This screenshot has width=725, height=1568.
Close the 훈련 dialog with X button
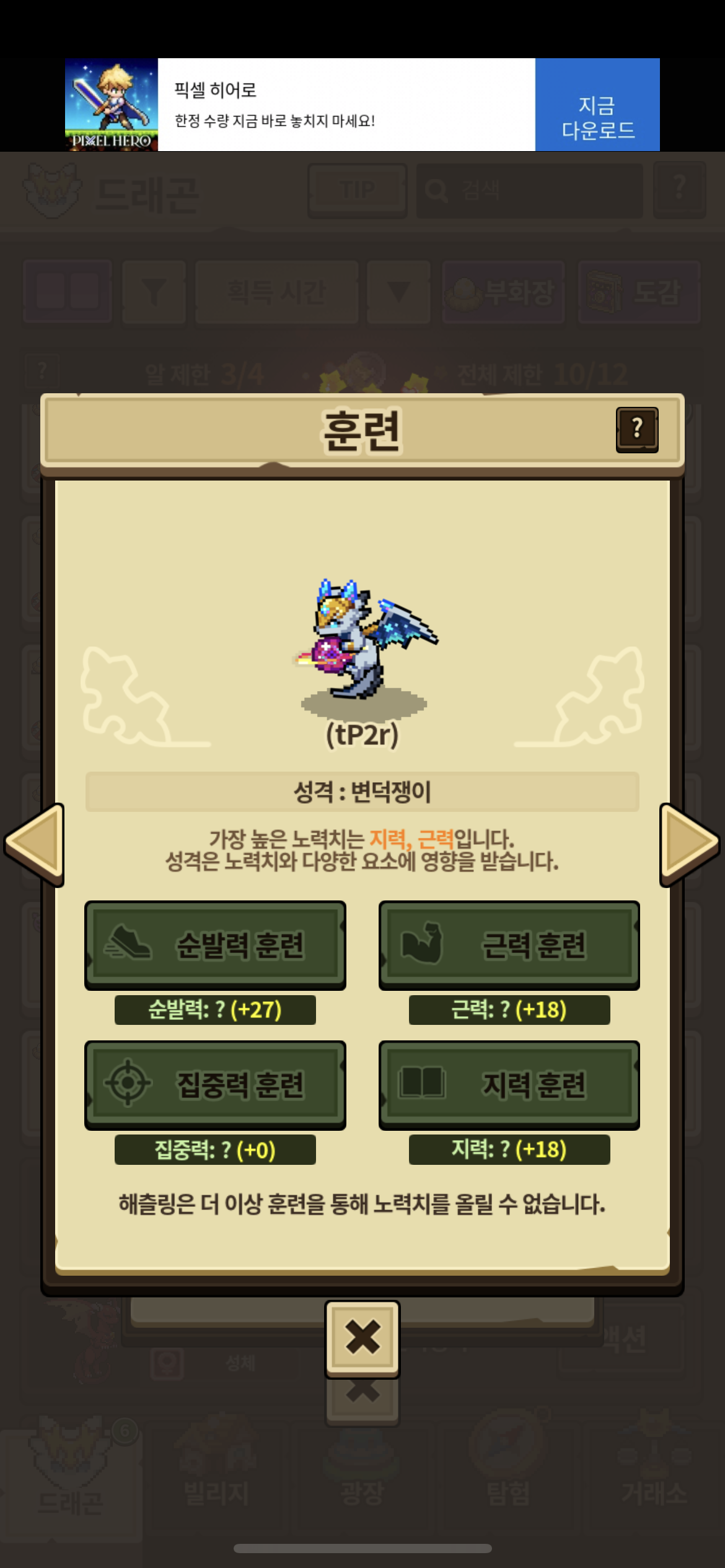[x=362, y=1338]
